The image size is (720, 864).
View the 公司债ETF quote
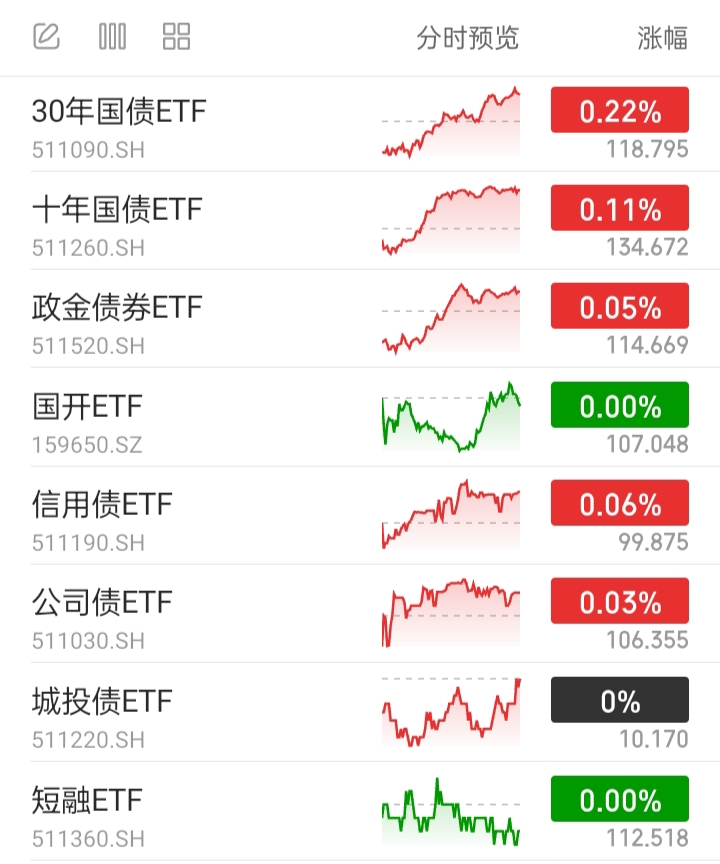(x=360, y=613)
